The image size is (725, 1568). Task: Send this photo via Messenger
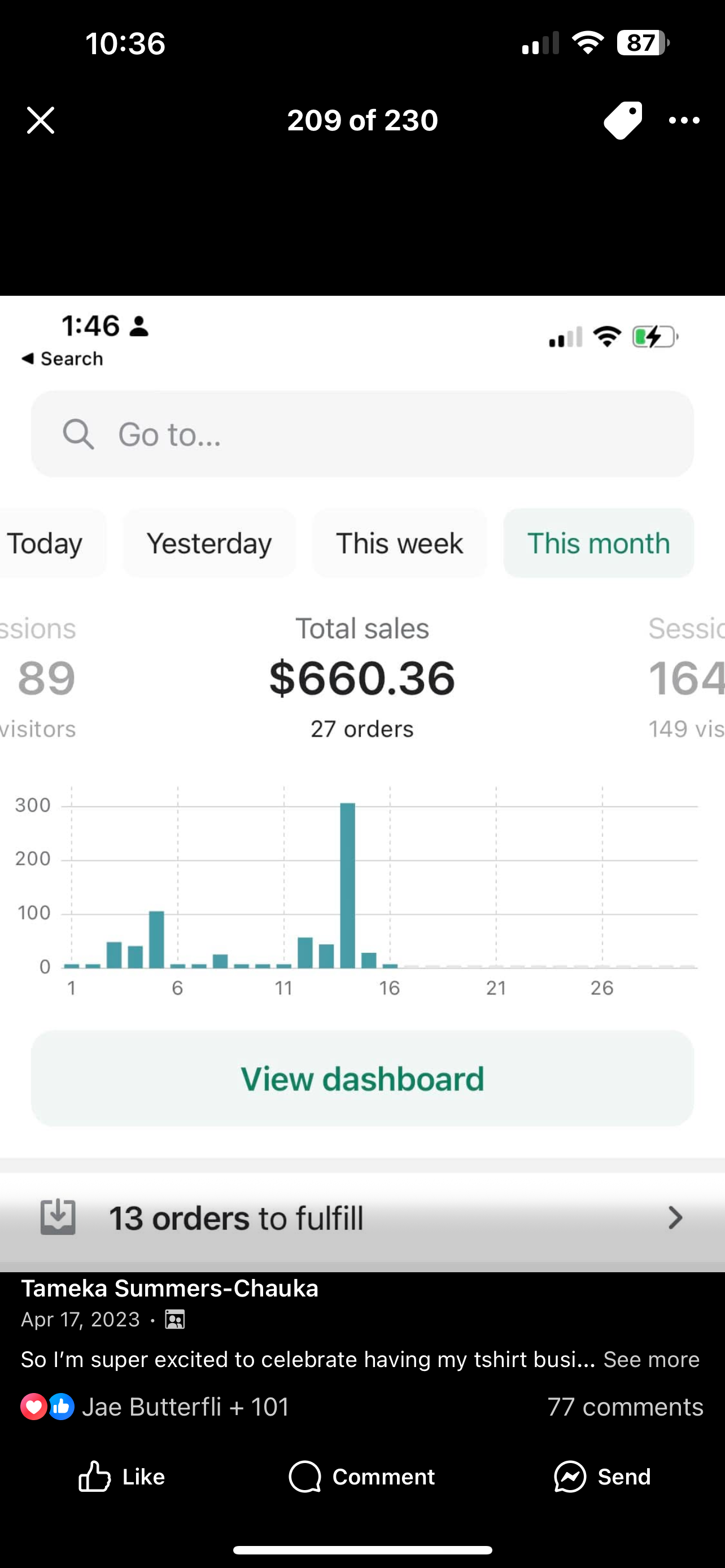point(602,1476)
